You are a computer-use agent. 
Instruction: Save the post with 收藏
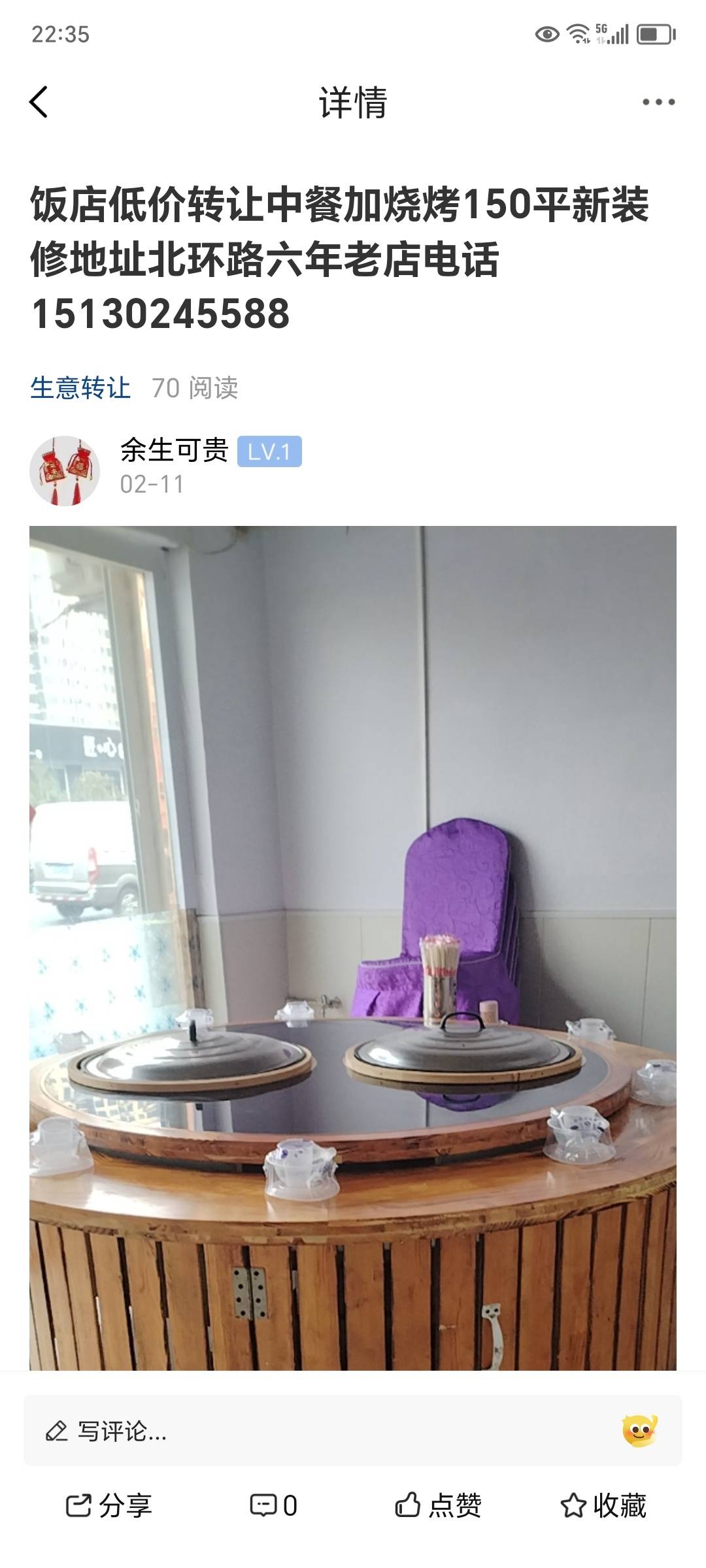(x=603, y=1506)
